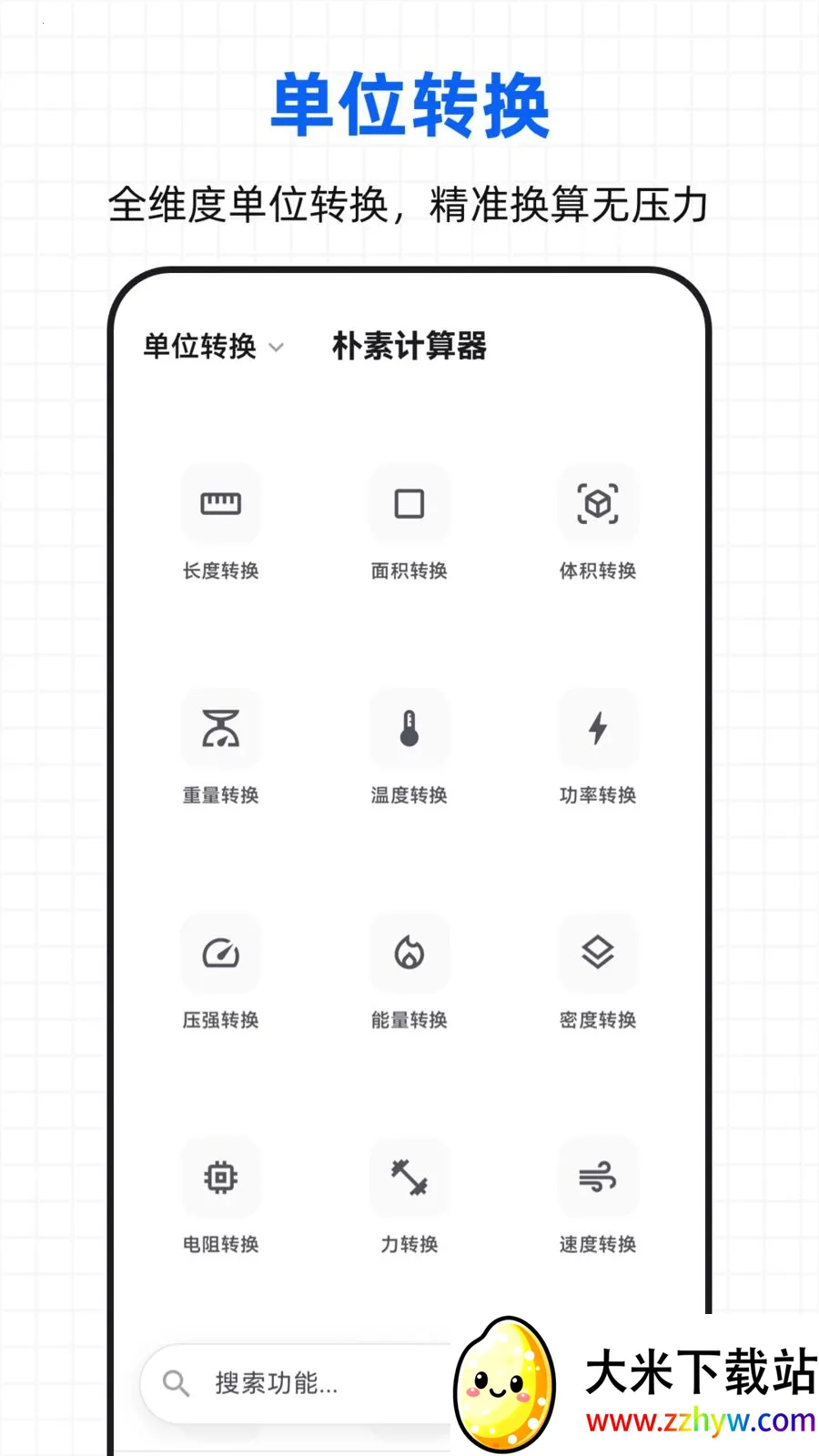Screen dimensions: 819x1456
Task: Select the square icon for 面积转换
Action: pyautogui.click(x=409, y=503)
